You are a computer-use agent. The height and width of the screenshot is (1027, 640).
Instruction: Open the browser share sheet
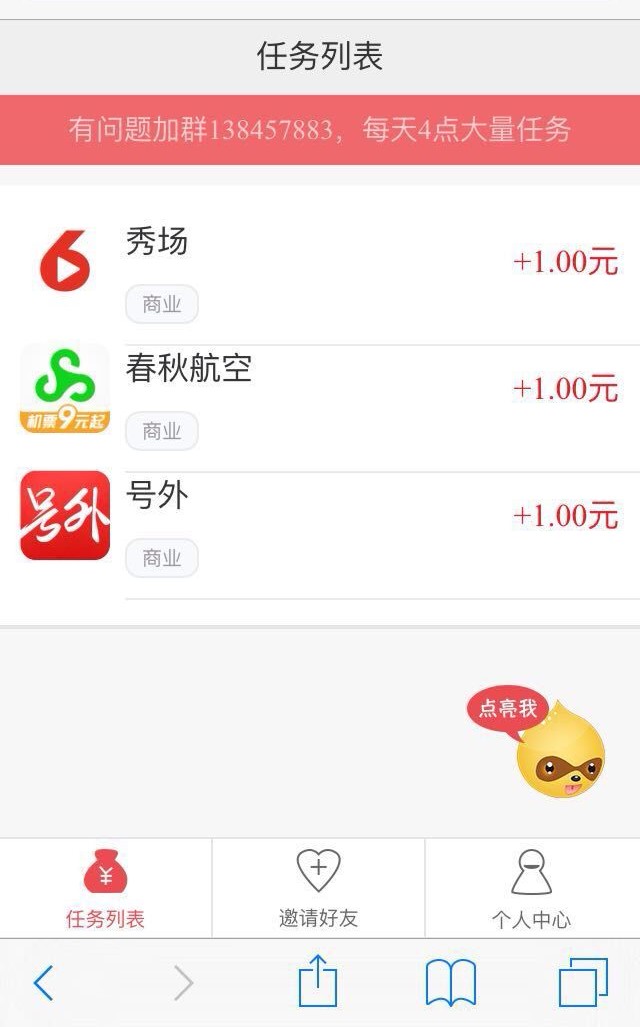click(x=318, y=981)
